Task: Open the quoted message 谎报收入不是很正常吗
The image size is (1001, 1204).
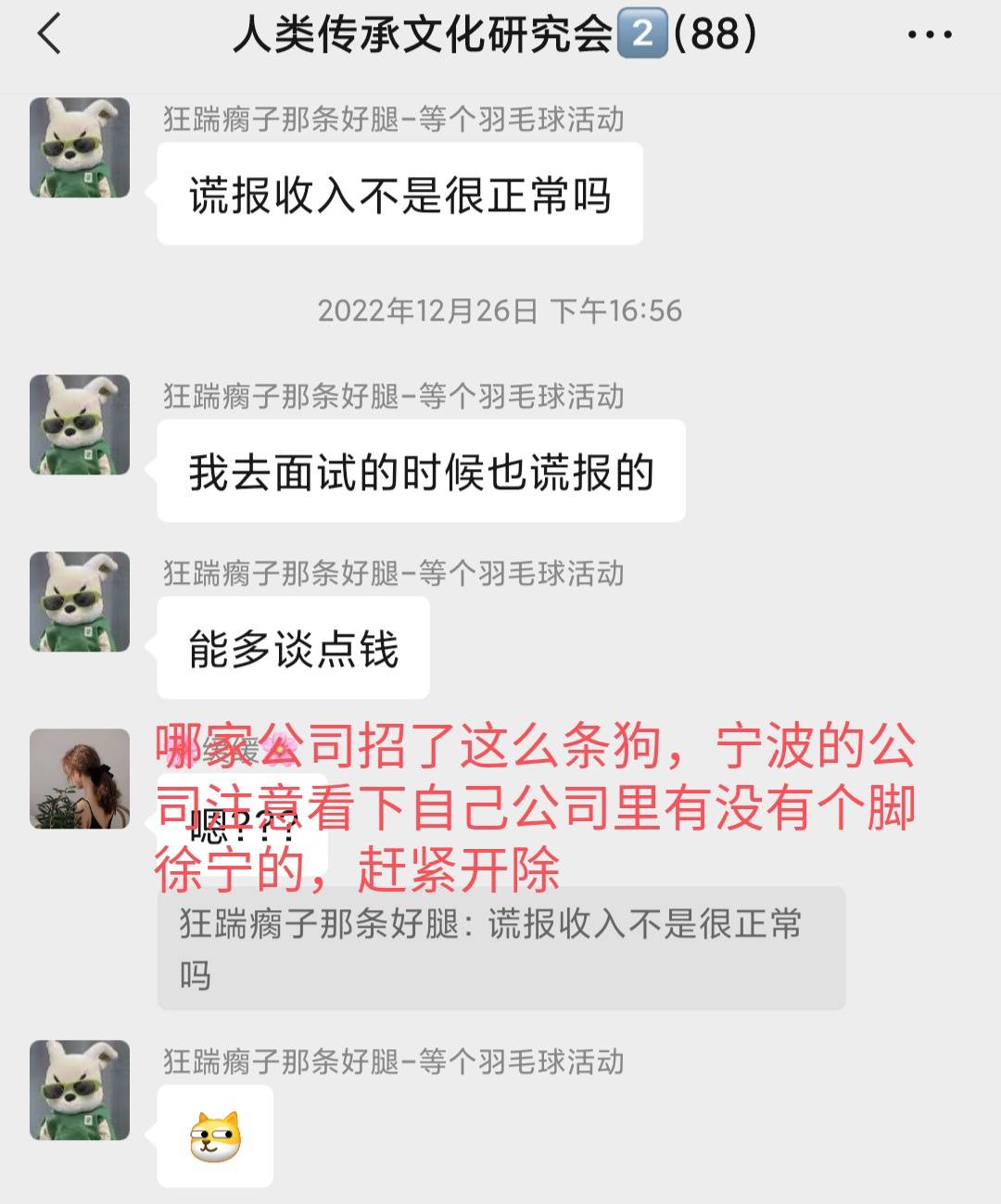Action: click(x=500, y=948)
